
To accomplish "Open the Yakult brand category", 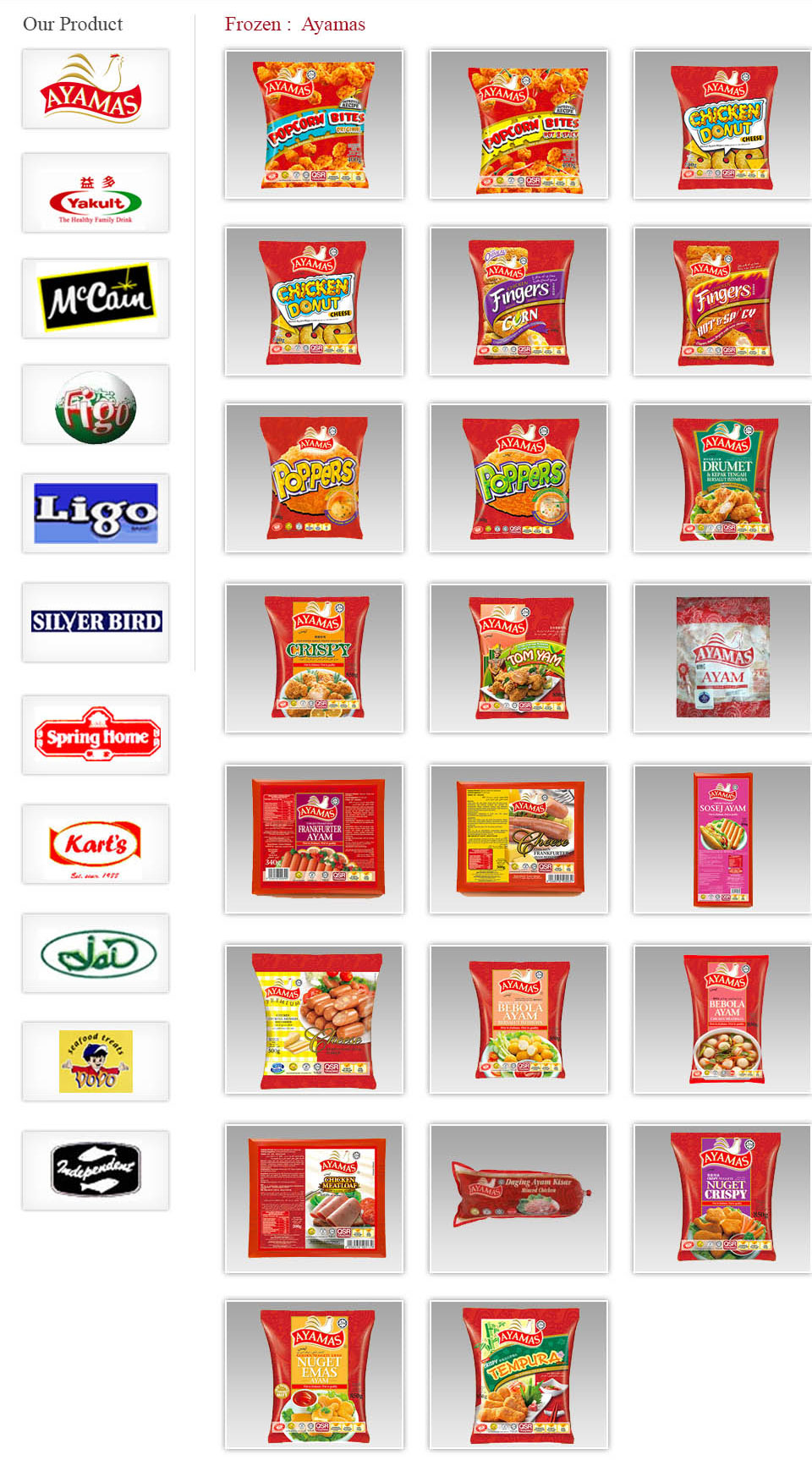I will click(x=96, y=193).
